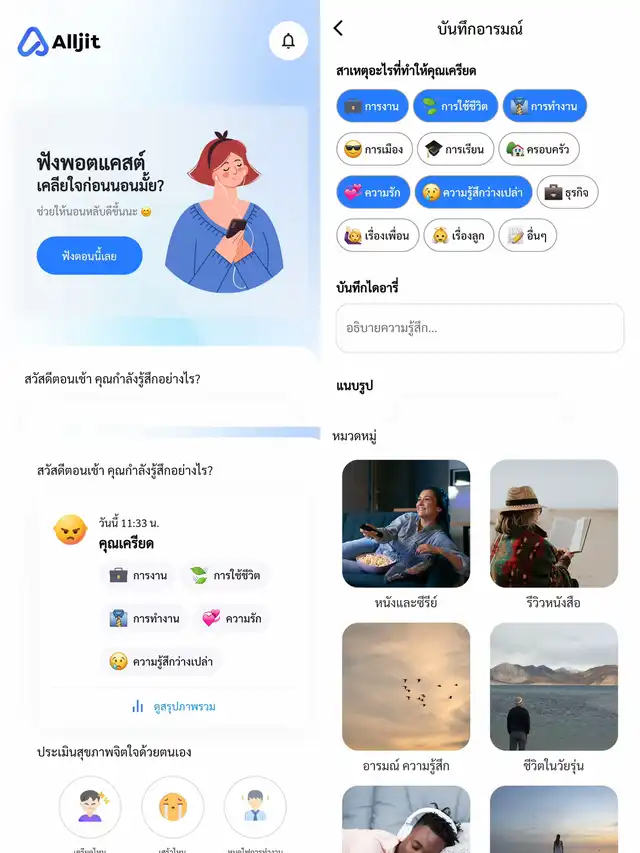The height and width of the screenshot is (853, 640).
Task: Focus the อธิบายความรู้สึก text field
Action: pyautogui.click(x=480, y=328)
